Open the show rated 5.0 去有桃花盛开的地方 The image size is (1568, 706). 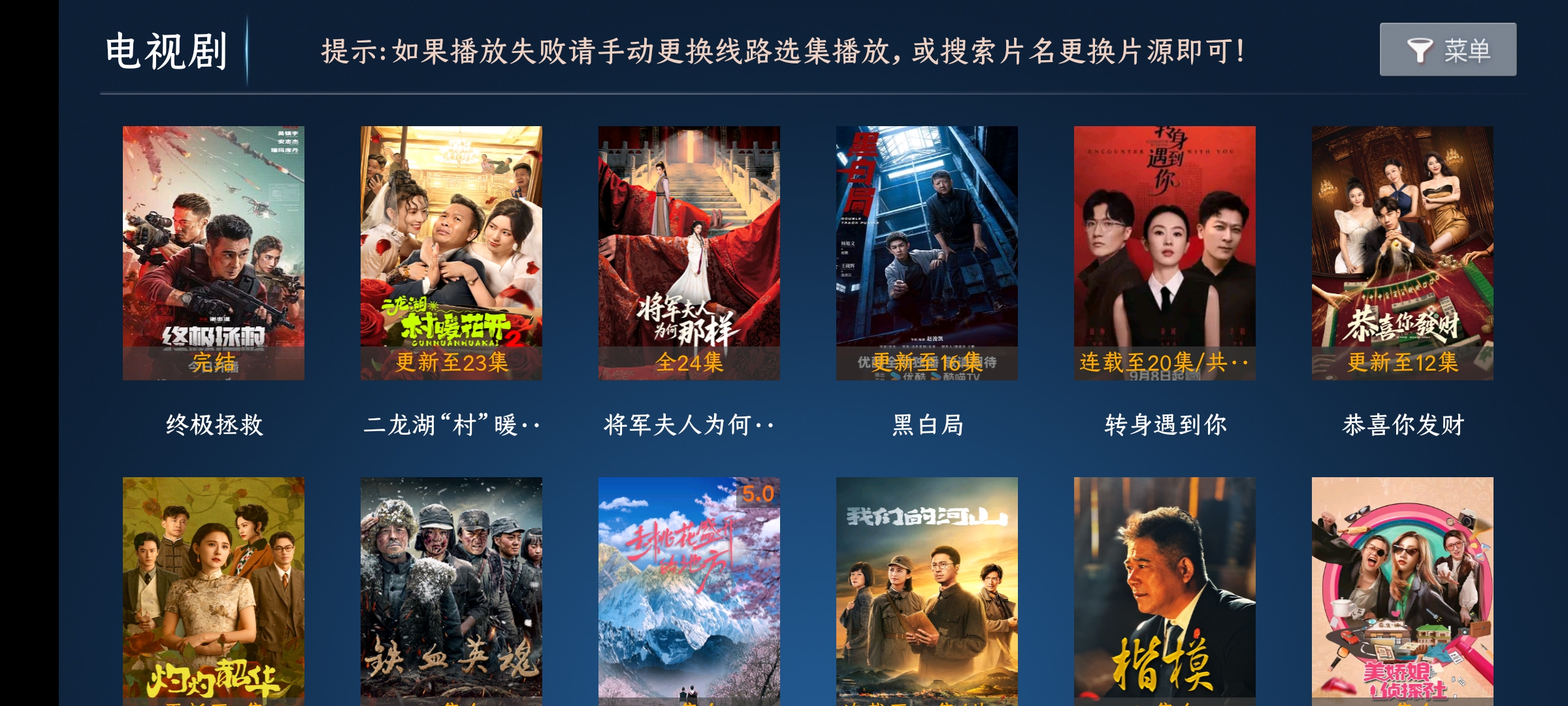[x=689, y=588]
